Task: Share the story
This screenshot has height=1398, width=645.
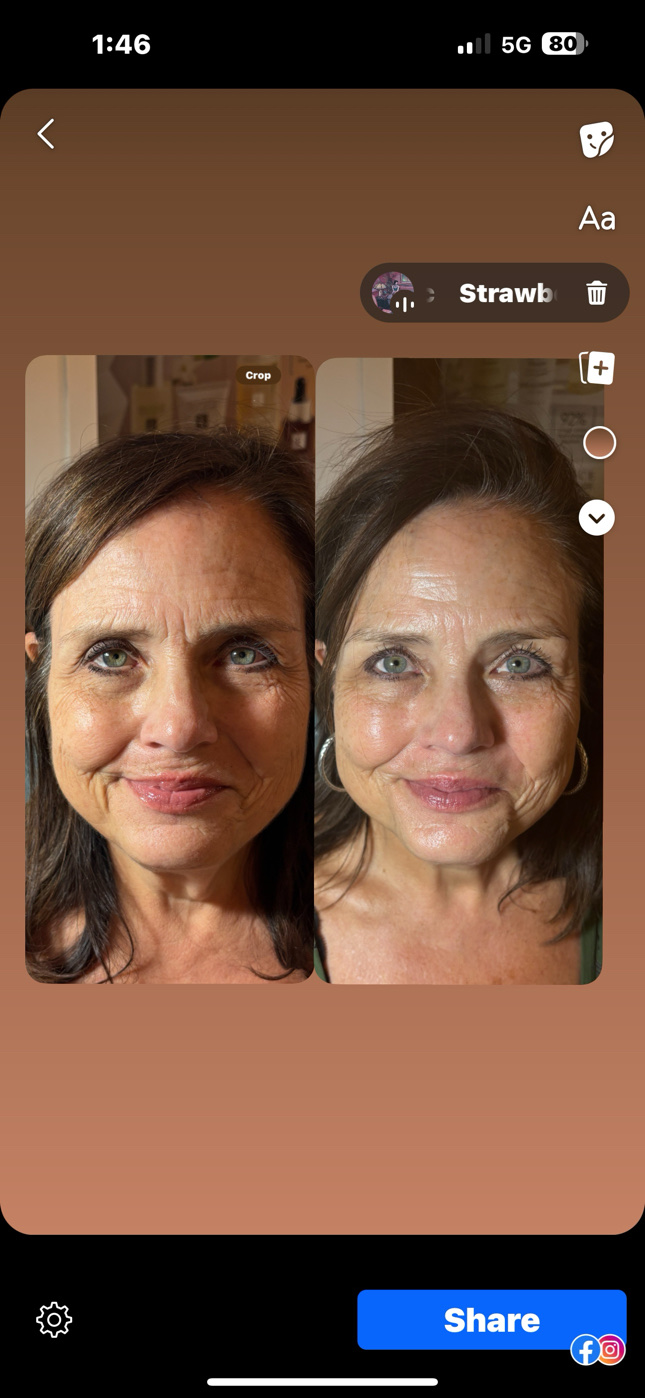Action: tap(491, 1320)
